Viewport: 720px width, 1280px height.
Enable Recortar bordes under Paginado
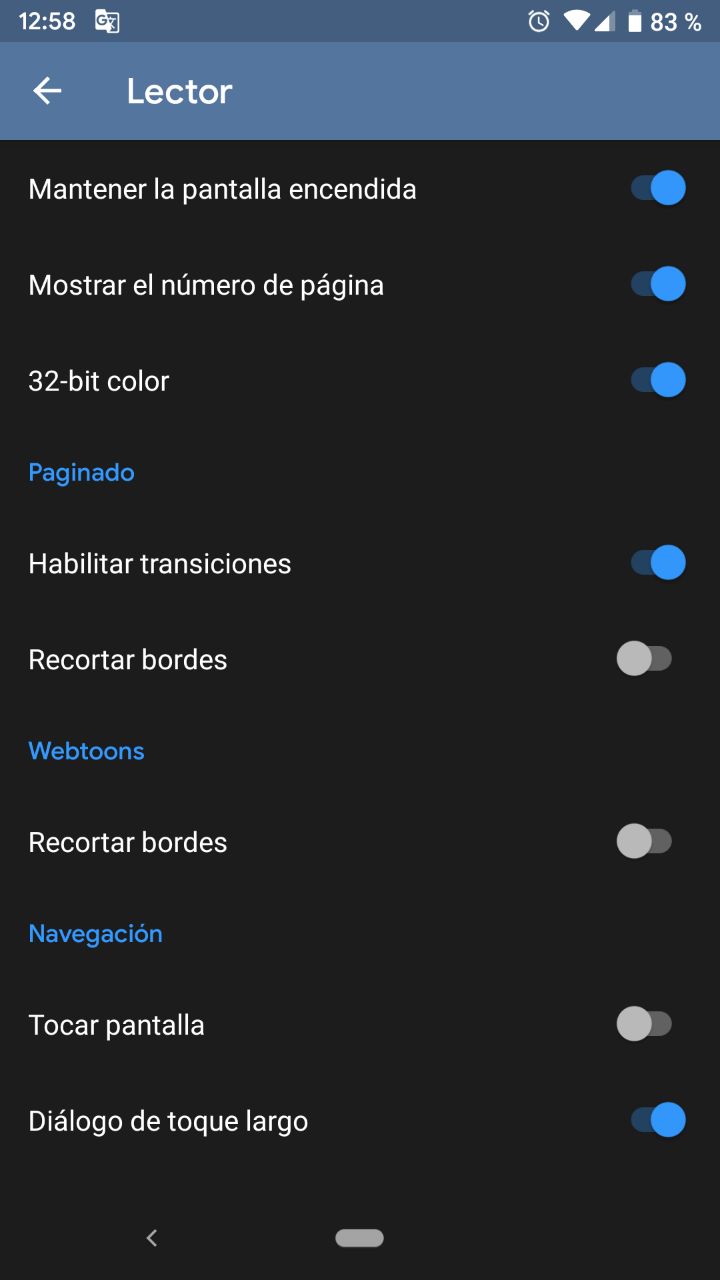[645, 659]
